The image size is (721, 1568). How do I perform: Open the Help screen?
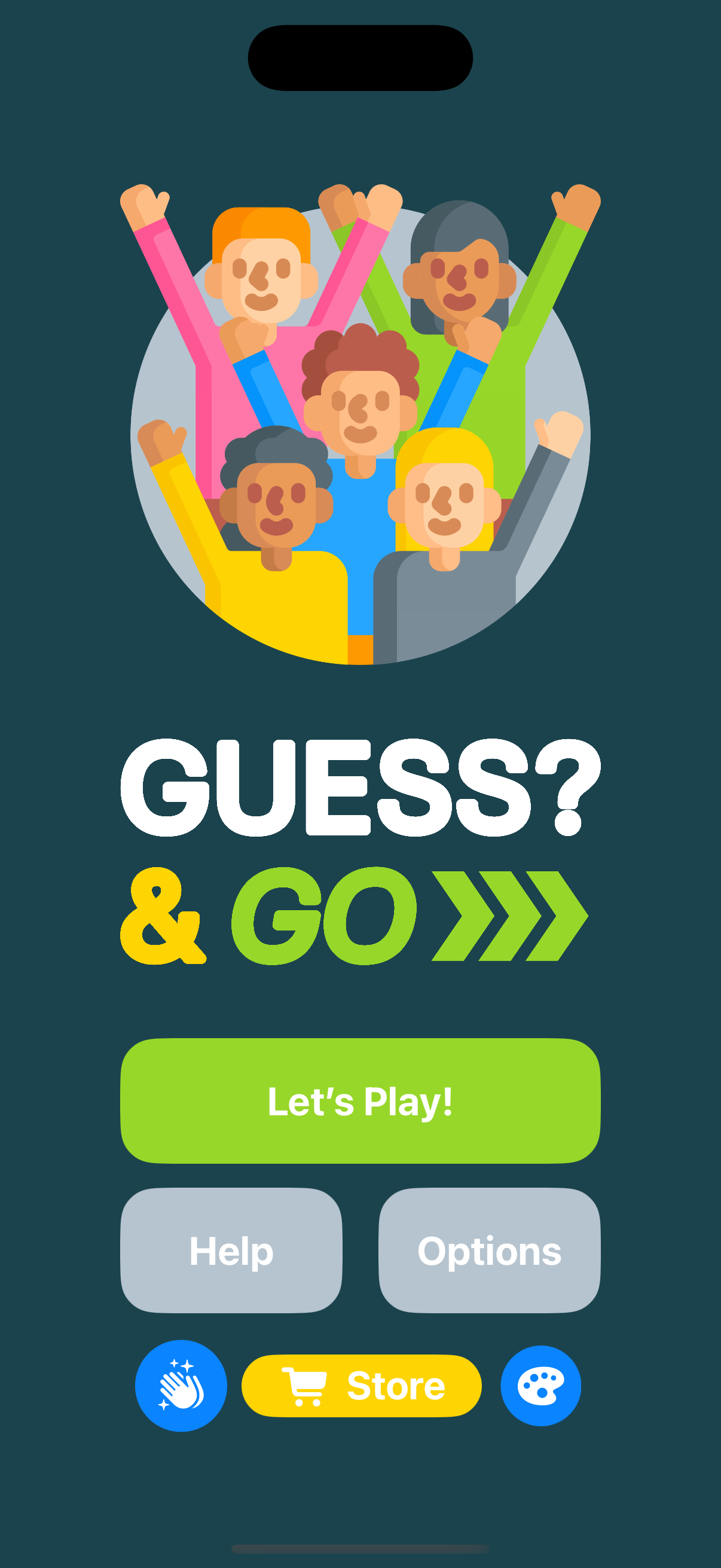tap(231, 1250)
